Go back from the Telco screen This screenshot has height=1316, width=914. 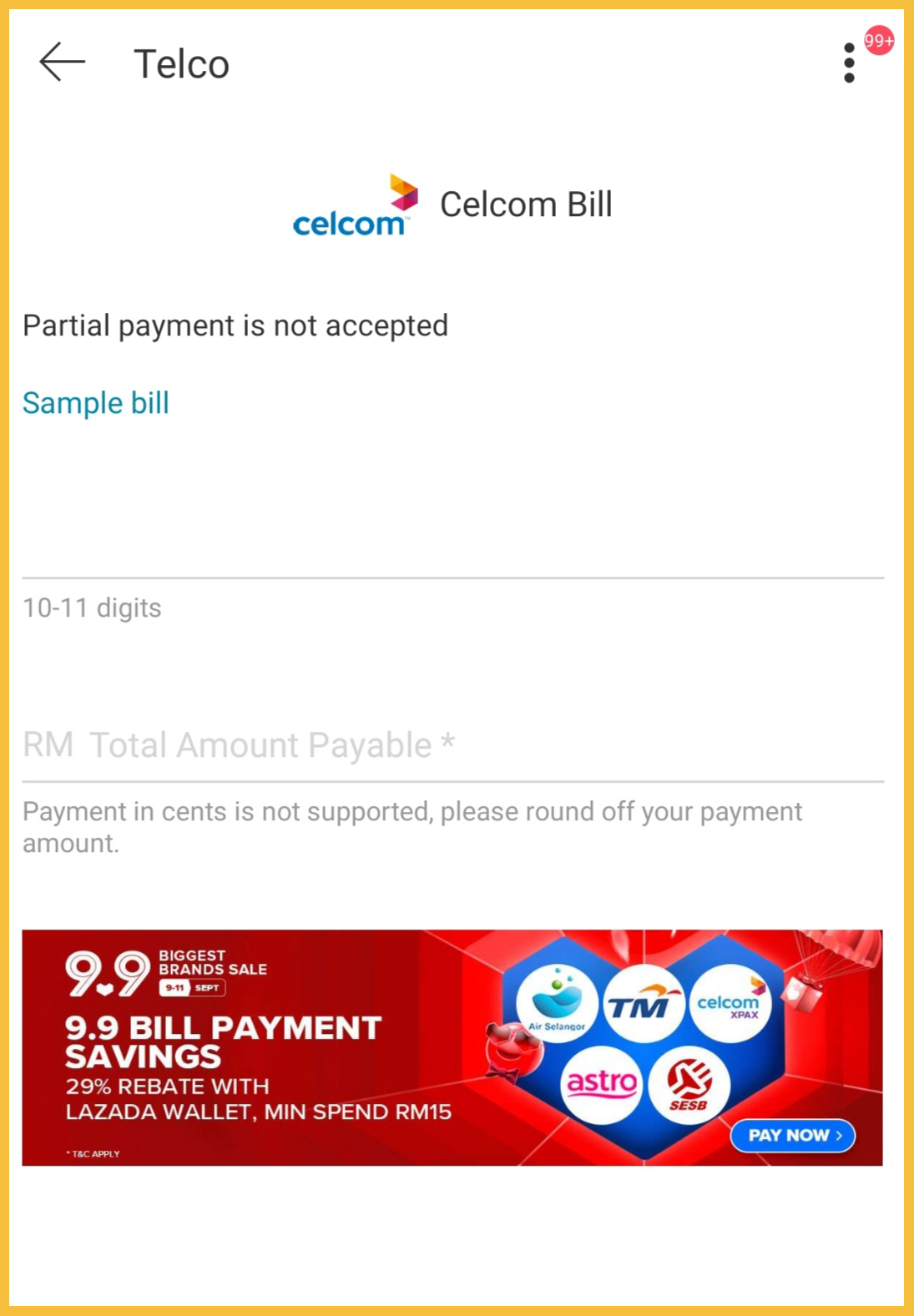(62, 63)
